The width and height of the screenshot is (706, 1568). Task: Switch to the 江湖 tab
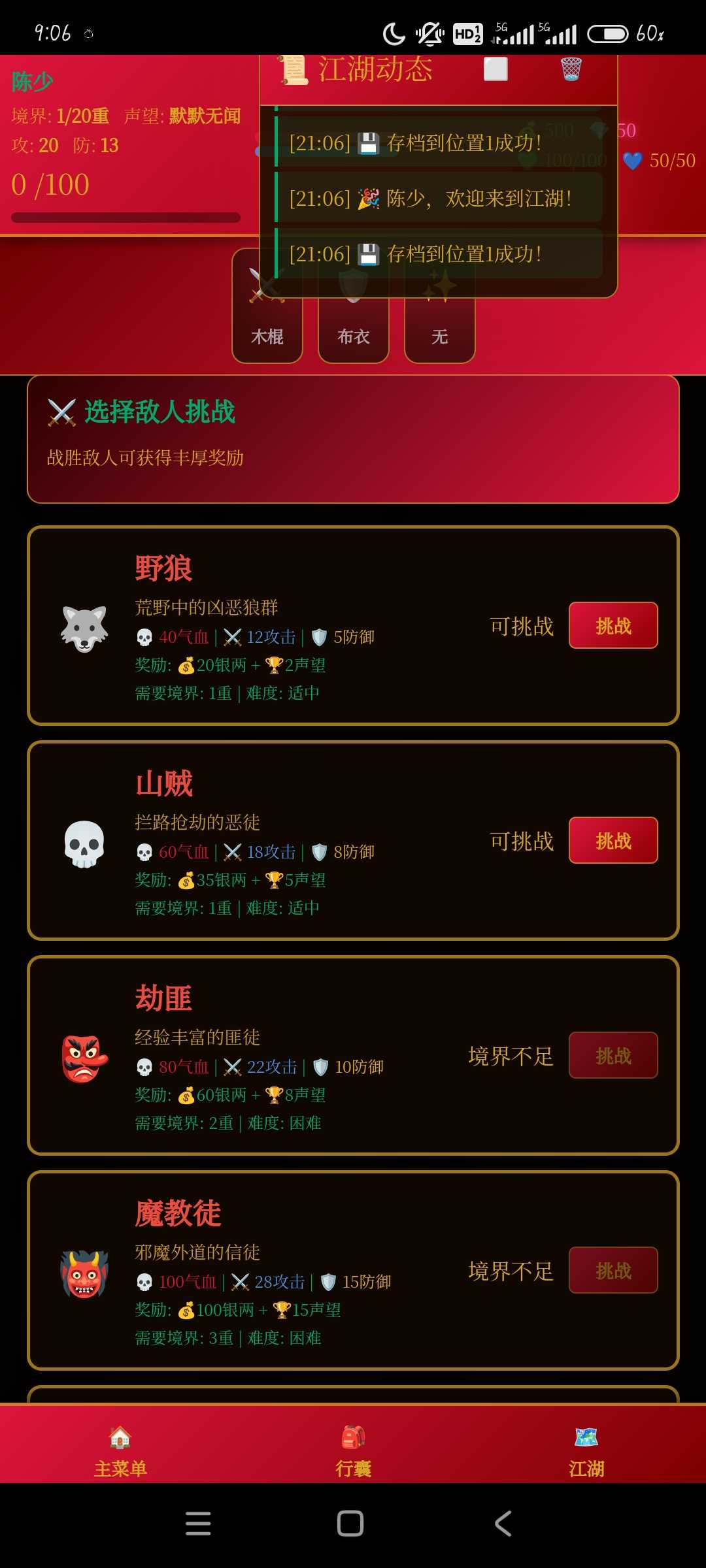(586, 1449)
